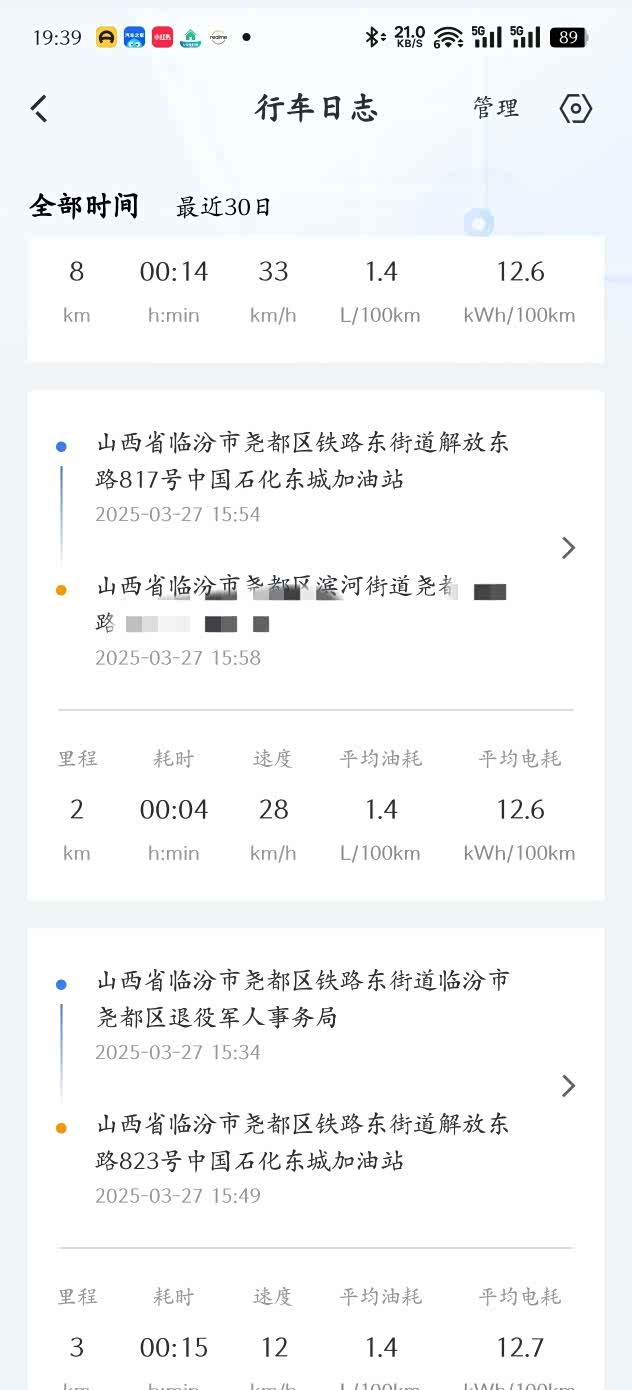The image size is (632, 1390).
Task: Tap 管理 to manage trip logs
Action: click(x=496, y=108)
